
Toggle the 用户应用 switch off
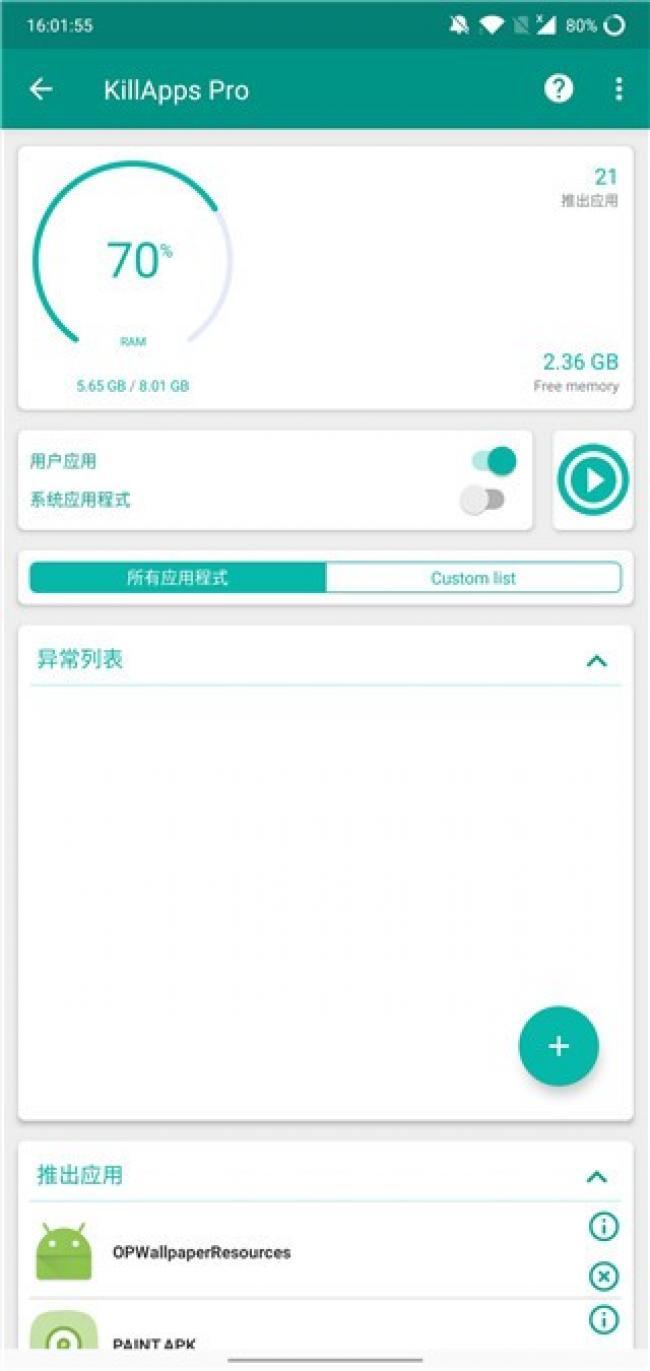click(494, 461)
